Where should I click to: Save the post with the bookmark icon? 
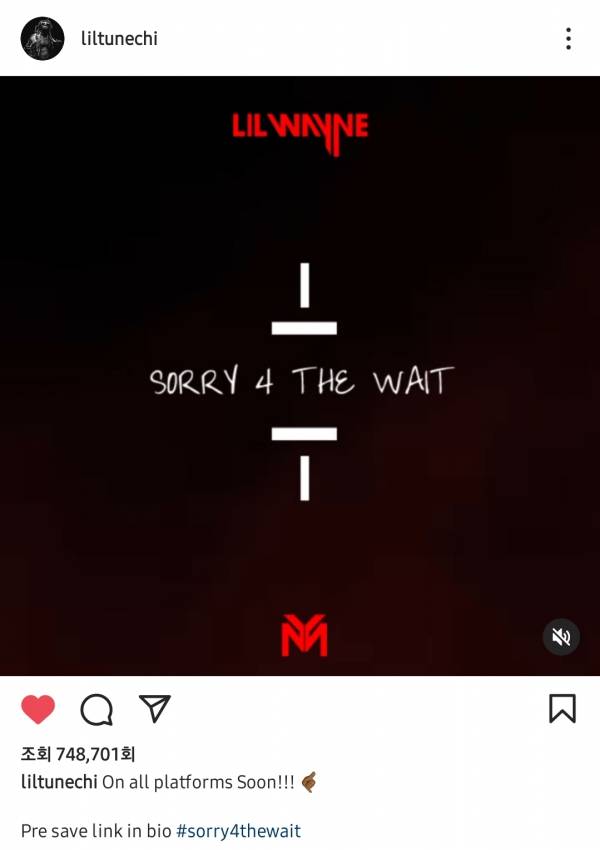click(562, 708)
